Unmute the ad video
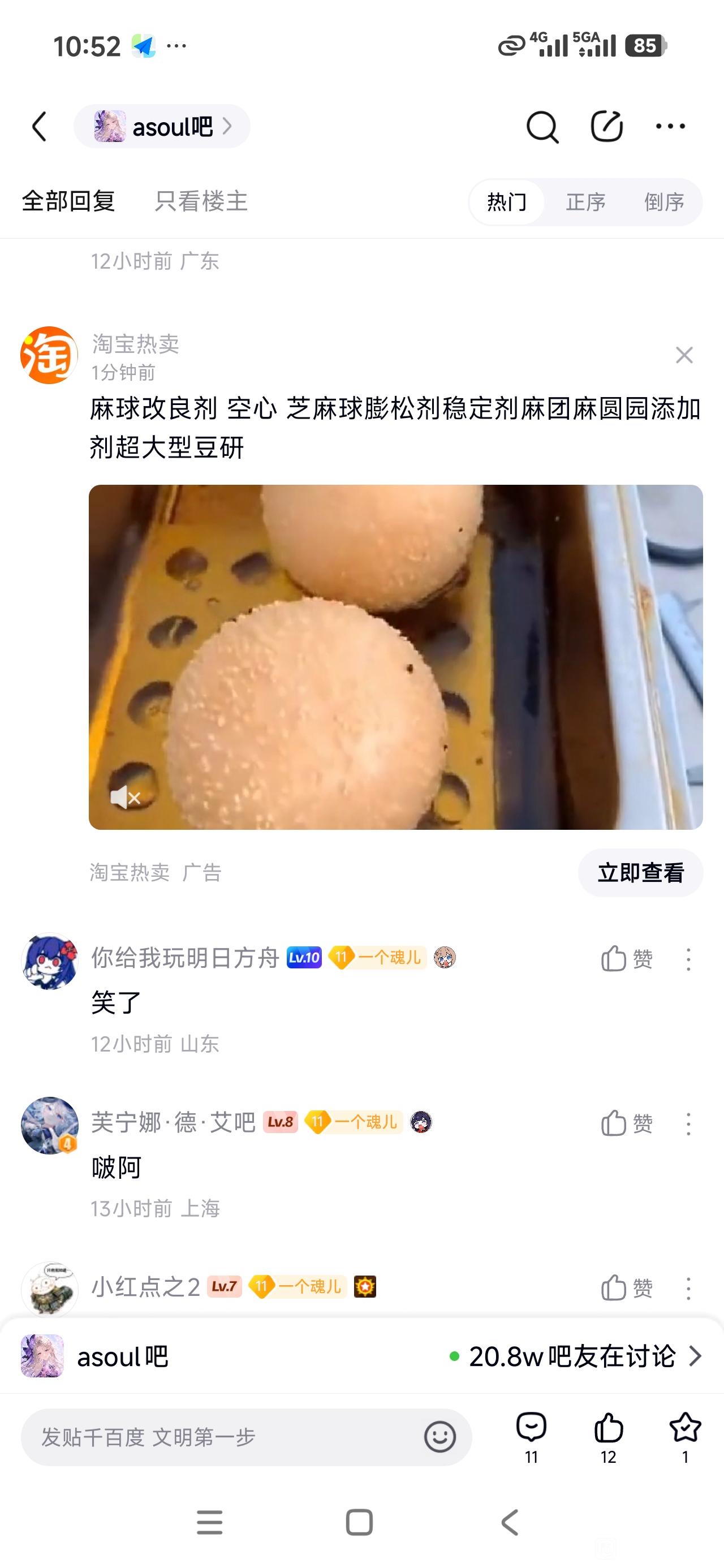The image size is (724, 1568). tap(126, 797)
